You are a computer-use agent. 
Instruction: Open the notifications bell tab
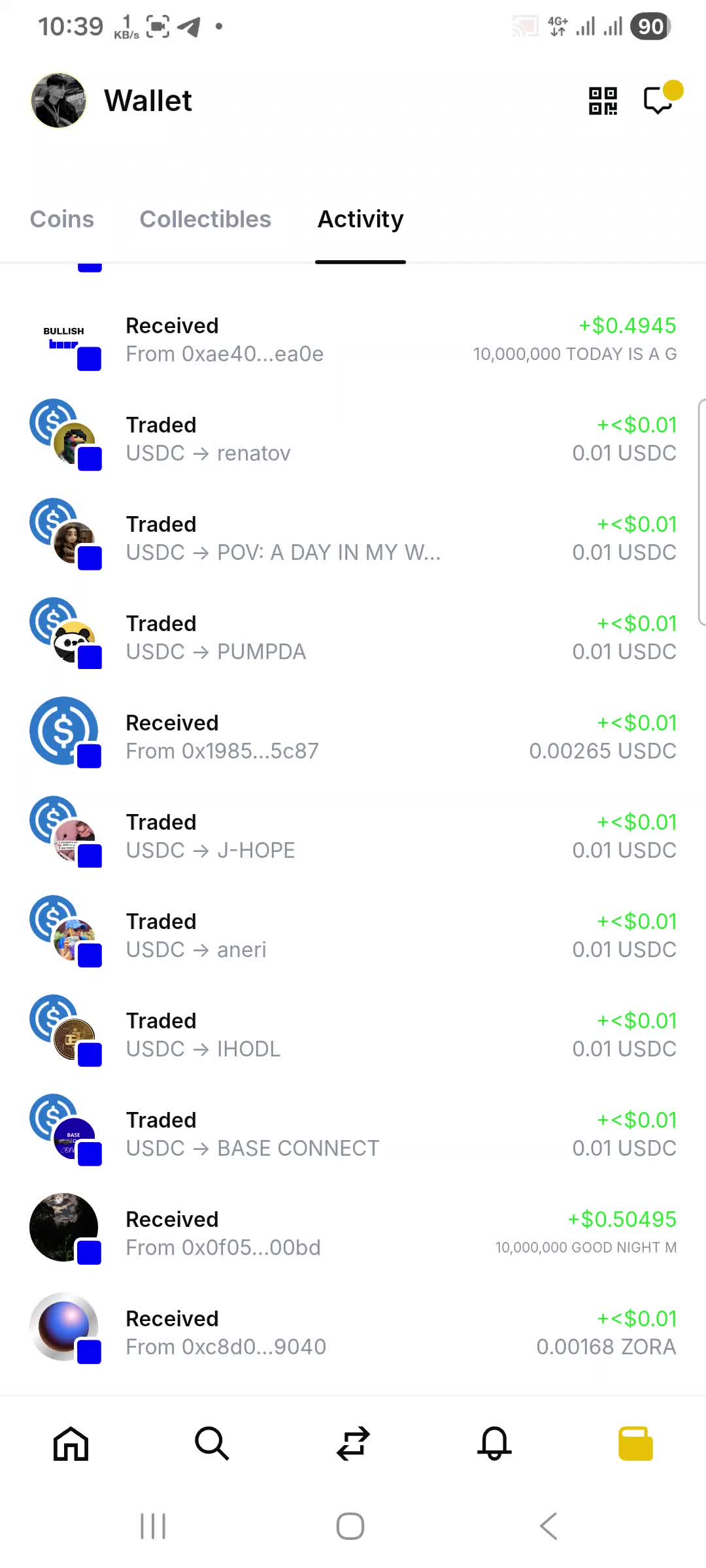(494, 1443)
